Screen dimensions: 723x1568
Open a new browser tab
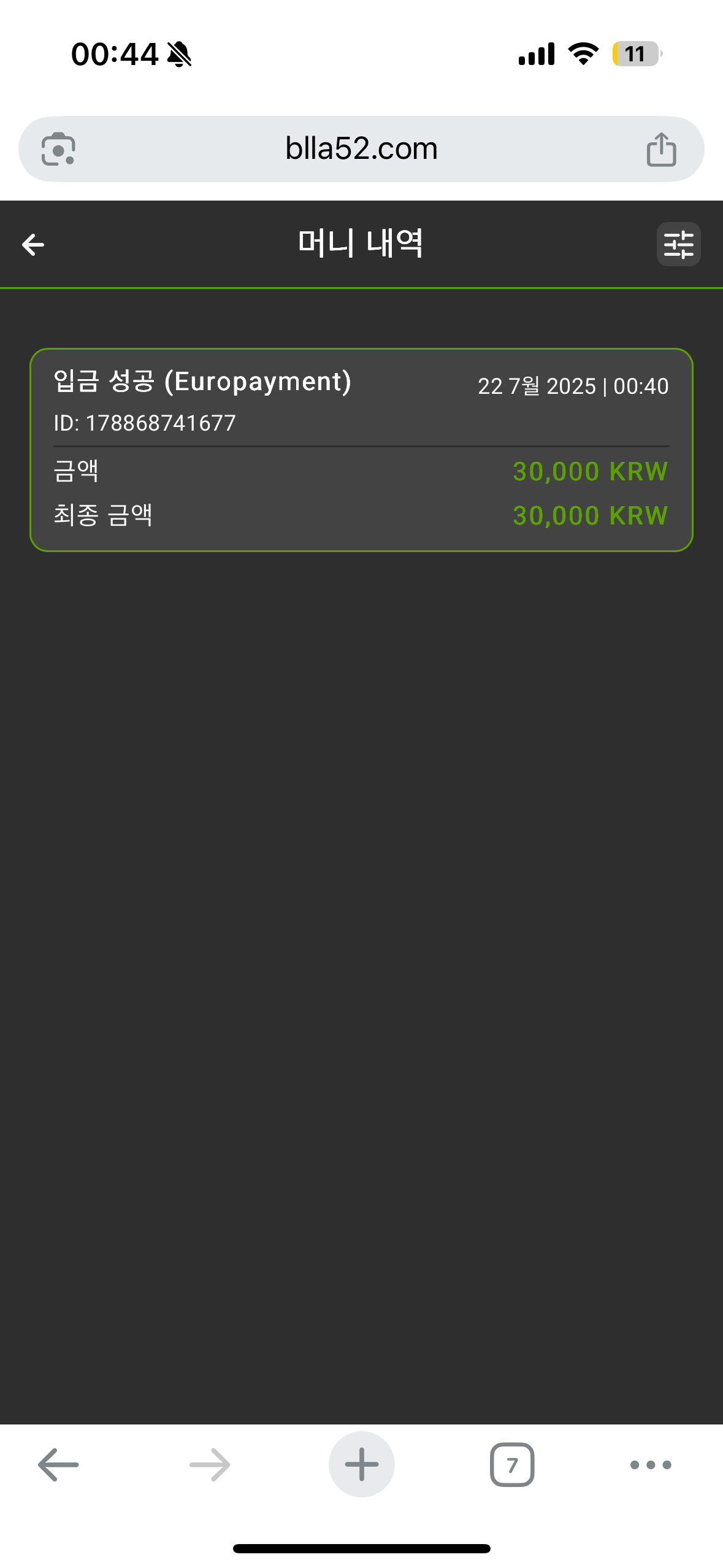(361, 1464)
